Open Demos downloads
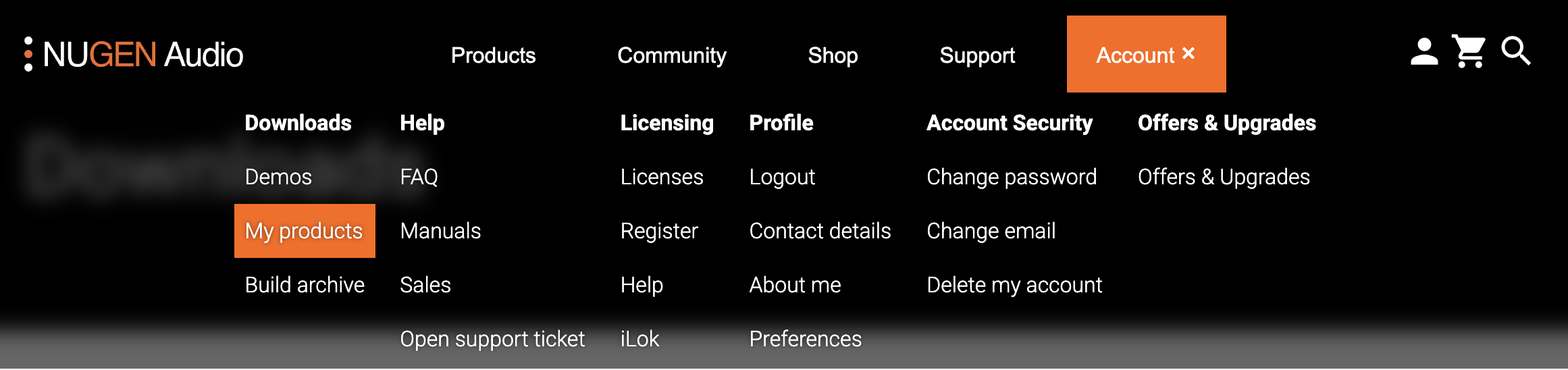Image resolution: width=1568 pixels, height=370 pixels. click(x=278, y=177)
